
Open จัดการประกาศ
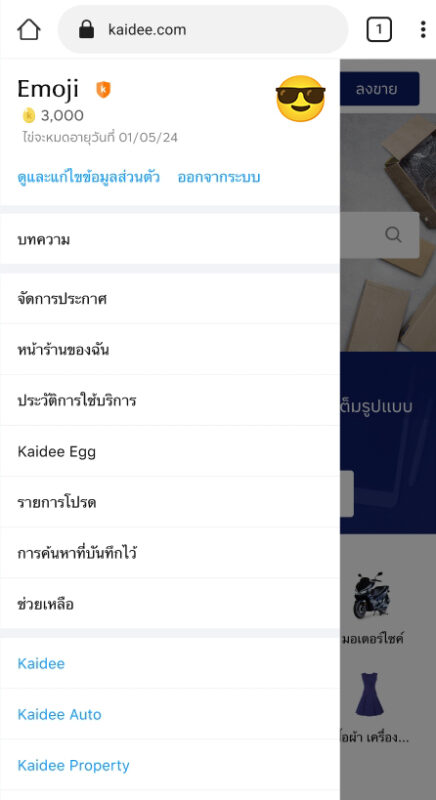(x=170, y=298)
